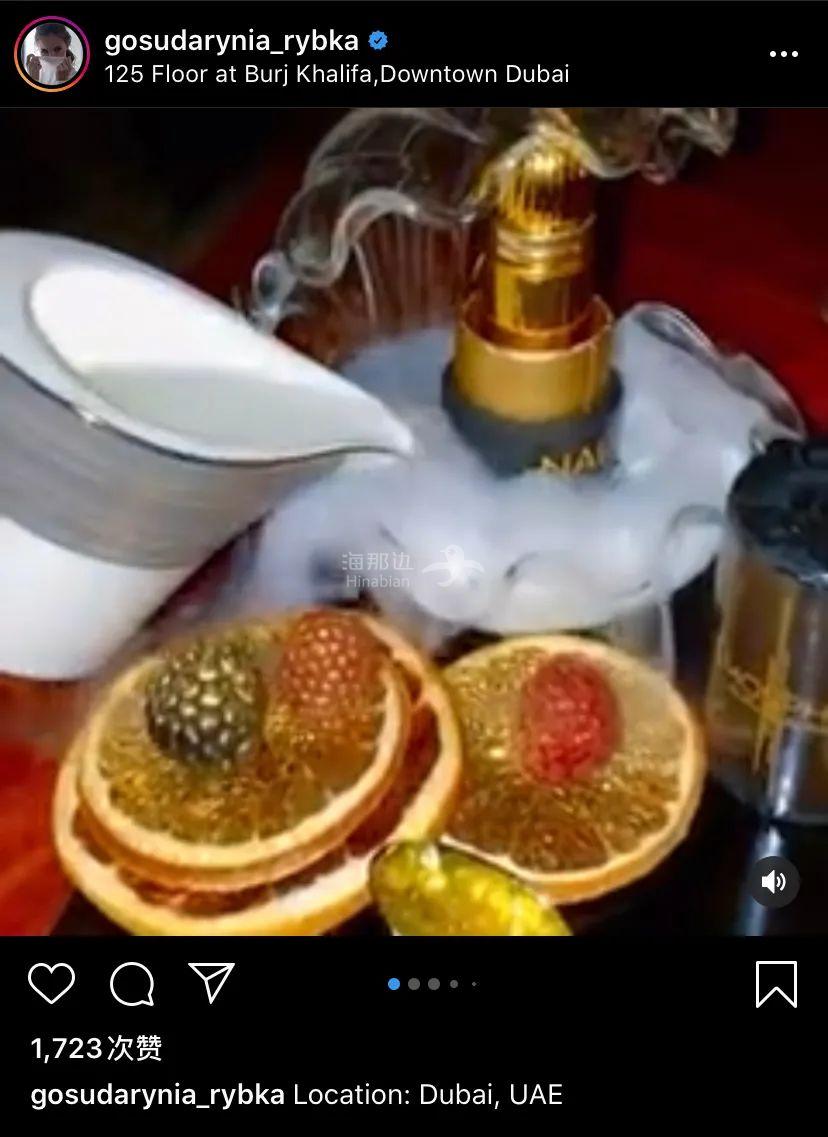Share the post via the paper plane icon
Viewport: 828px width, 1137px height.
click(212, 984)
